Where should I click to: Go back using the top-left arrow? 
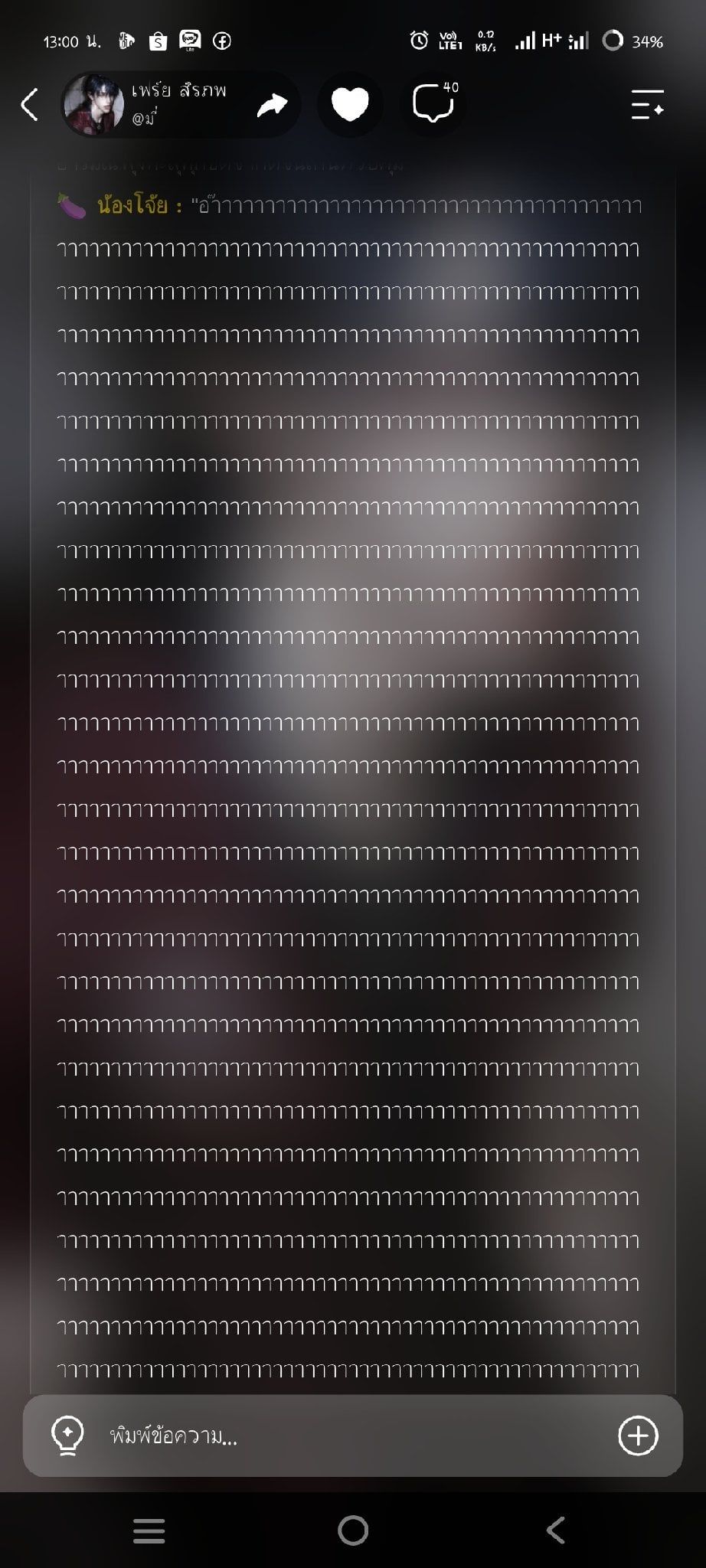(29, 105)
